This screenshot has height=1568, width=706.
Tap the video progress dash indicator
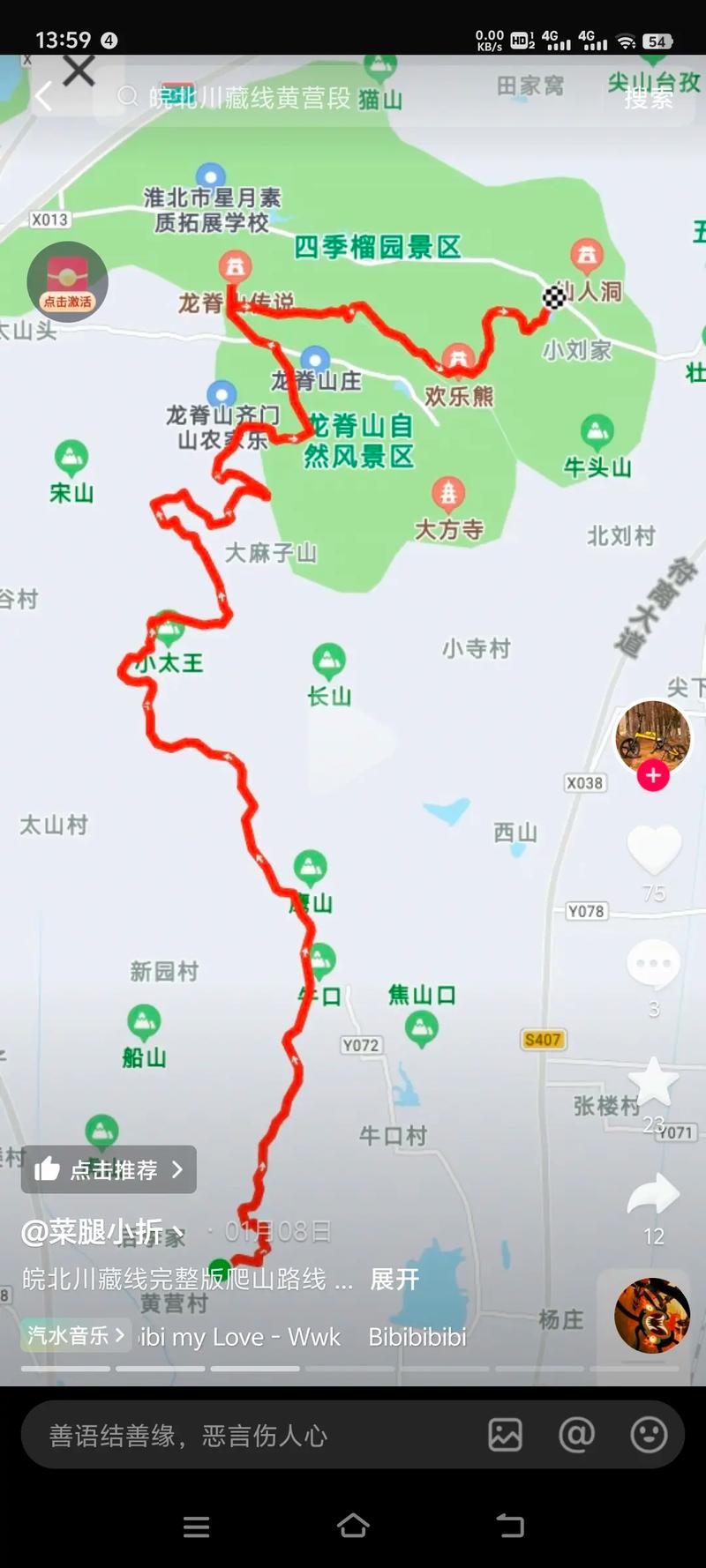[x=353, y=1369]
